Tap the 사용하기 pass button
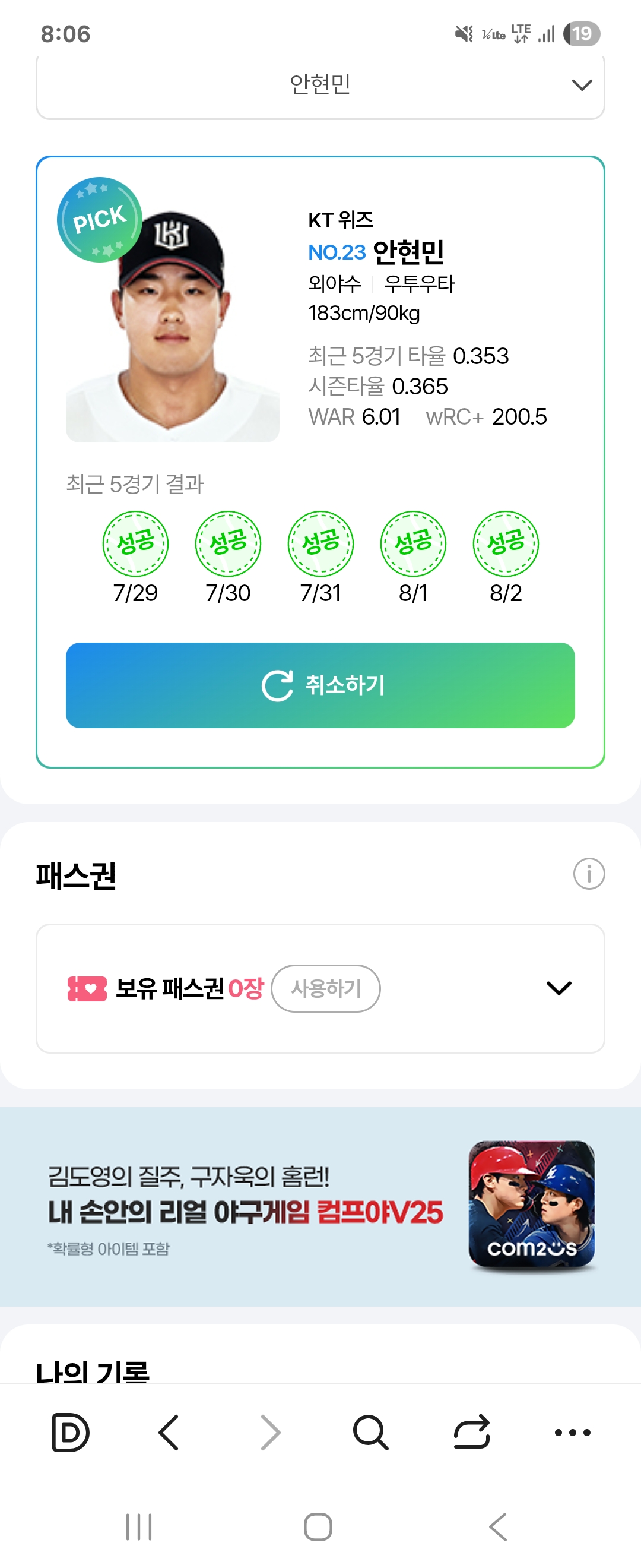641x1568 pixels. click(x=325, y=988)
